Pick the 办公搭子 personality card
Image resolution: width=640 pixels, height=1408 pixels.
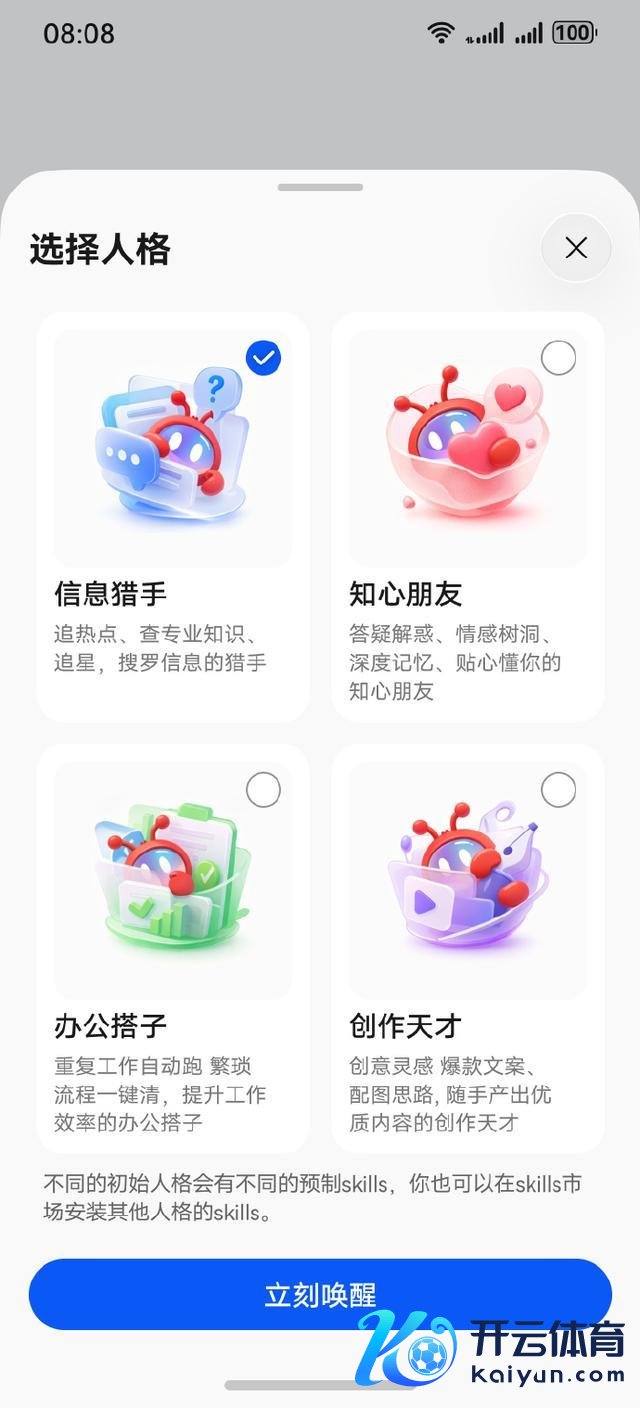click(173, 948)
